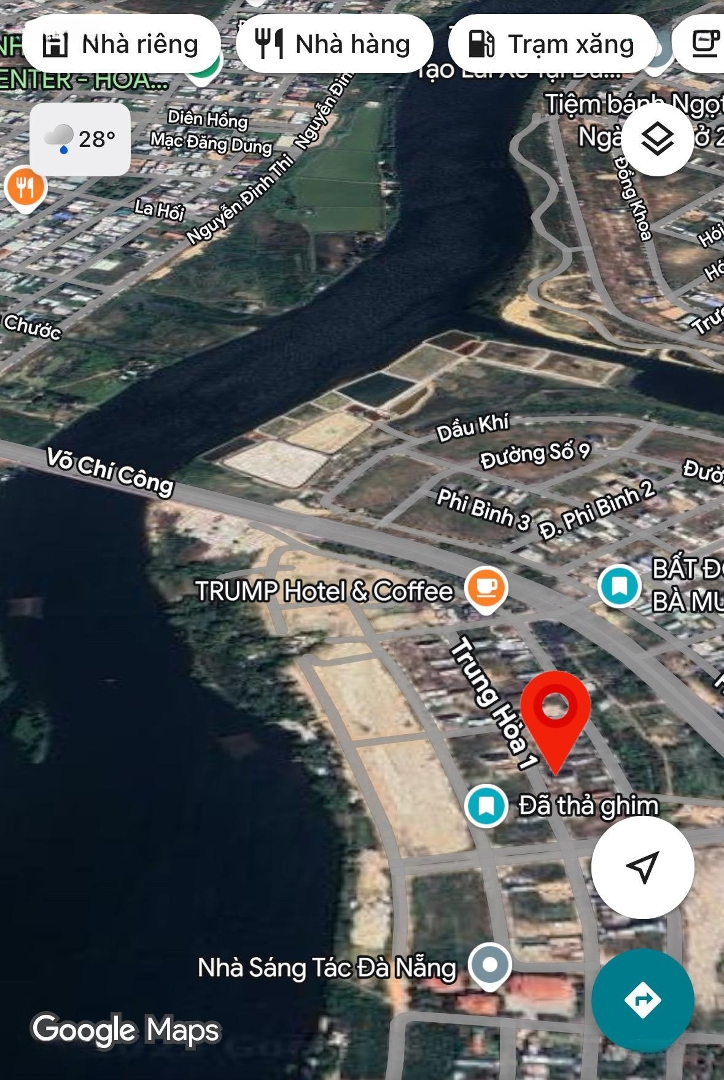Start directions with the teal button
Viewport: 724px width, 1080px height.
tap(642, 999)
